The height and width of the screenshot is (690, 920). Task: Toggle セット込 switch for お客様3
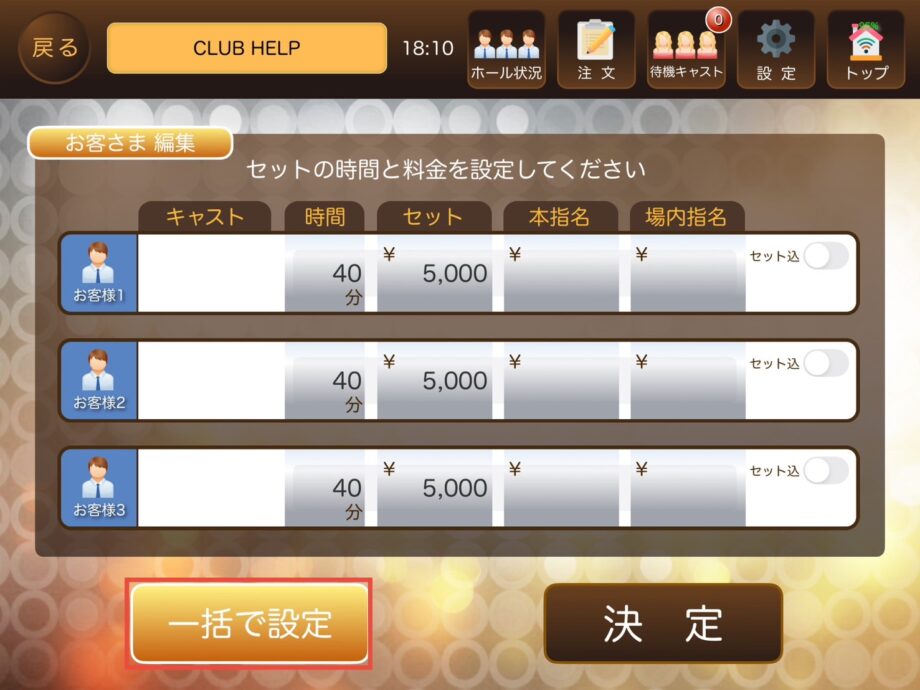click(826, 470)
